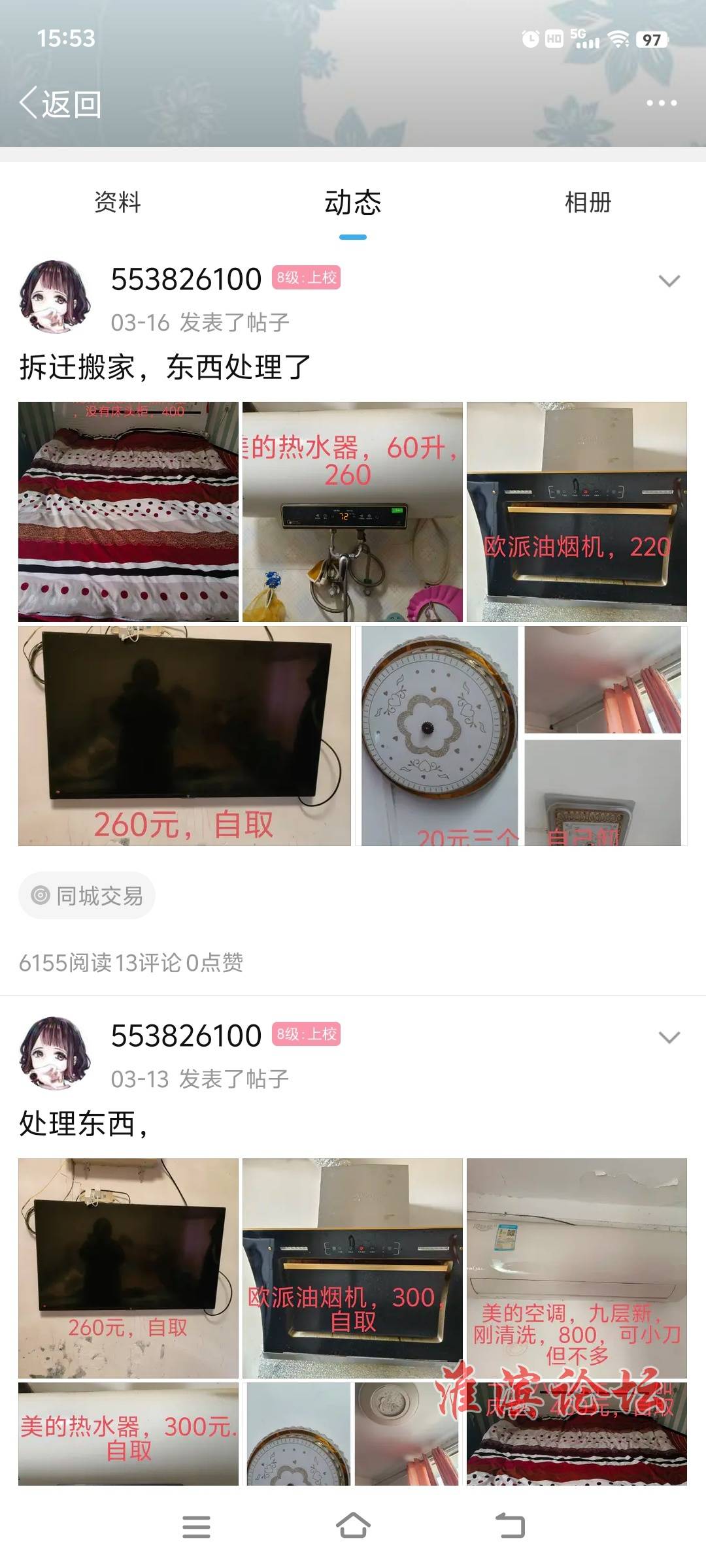Viewport: 706px width, 1568px height.
Task: Switch to the 资料 tab
Action: 118,203
